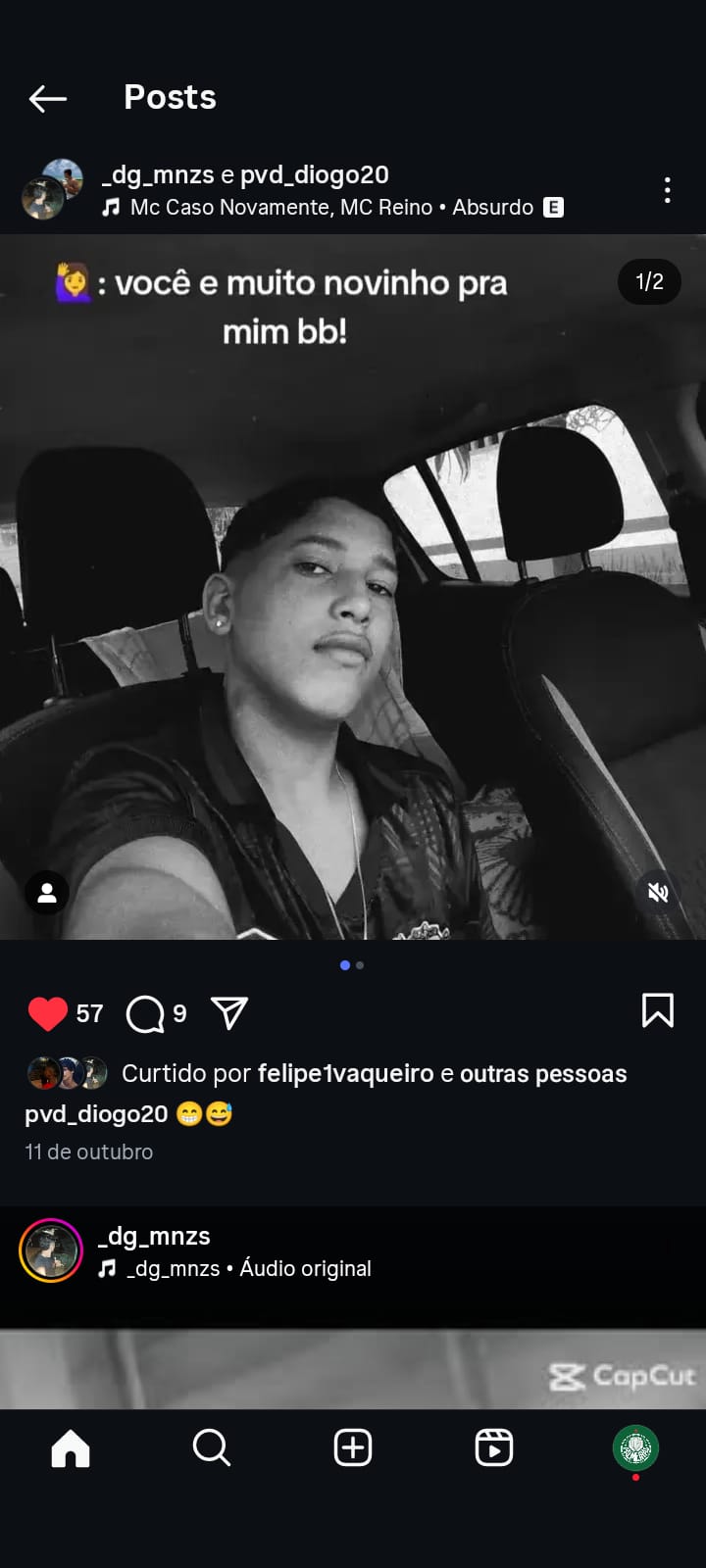This screenshot has height=1568, width=706.
Task: Open my profile tab
Action: pyautogui.click(x=635, y=1447)
